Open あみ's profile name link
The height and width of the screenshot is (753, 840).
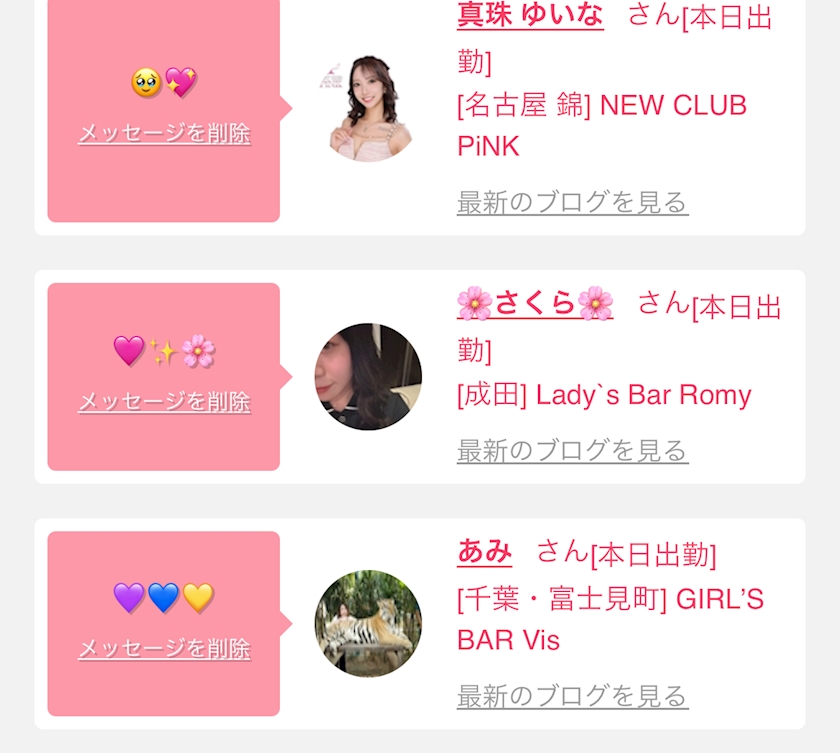[x=485, y=551]
